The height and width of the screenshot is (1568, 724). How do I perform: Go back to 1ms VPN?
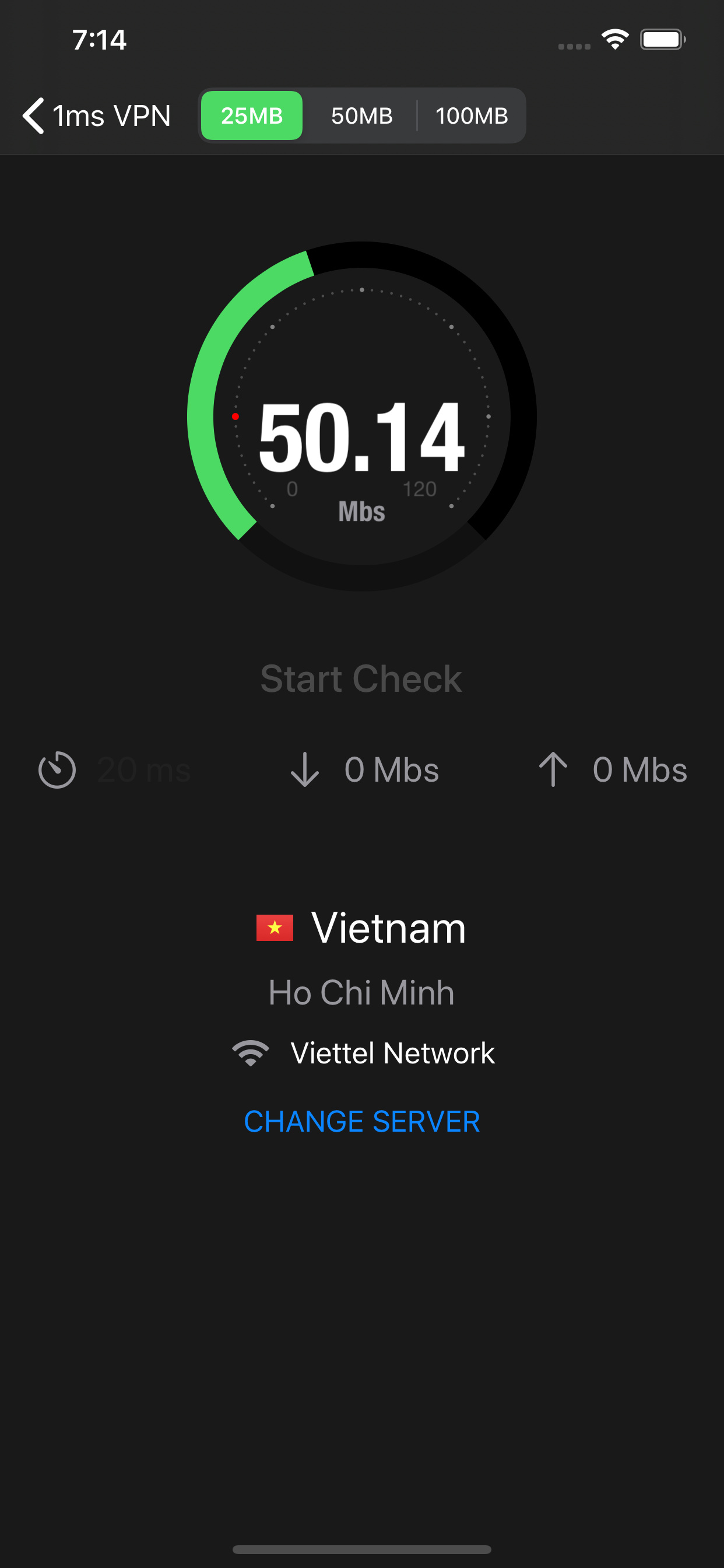96,116
